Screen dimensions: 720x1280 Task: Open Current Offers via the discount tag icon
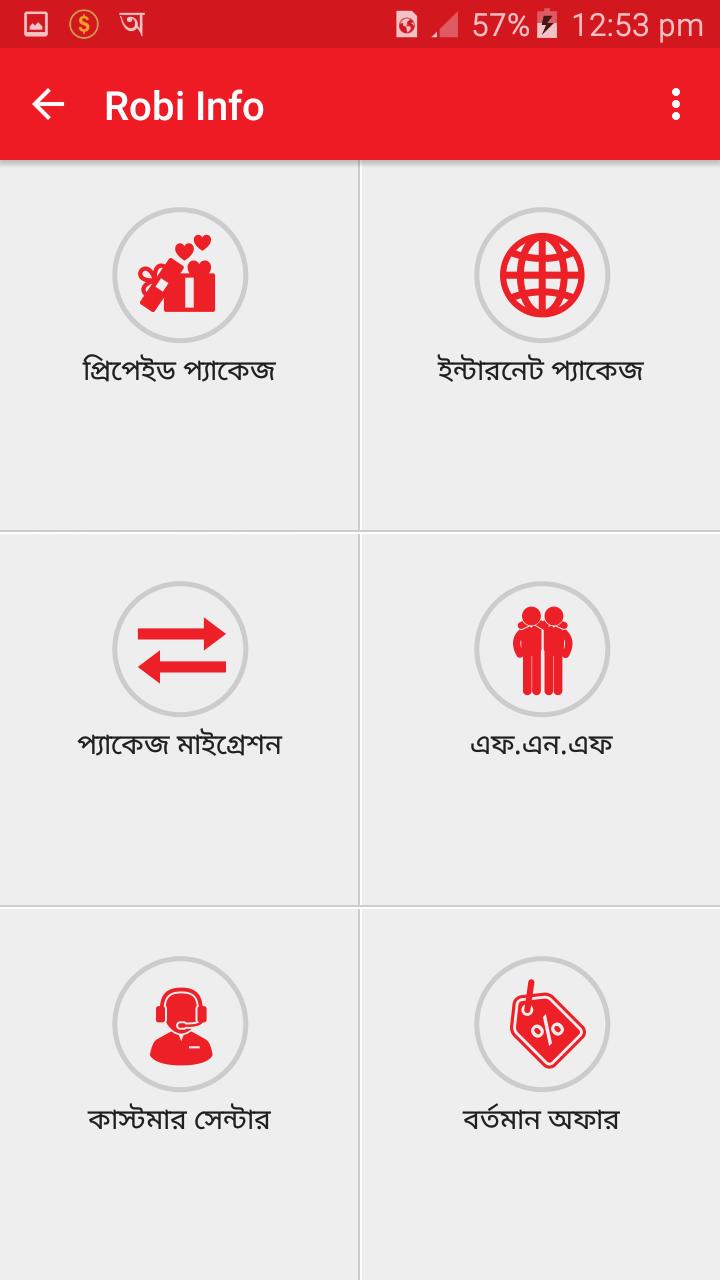[539, 1020]
